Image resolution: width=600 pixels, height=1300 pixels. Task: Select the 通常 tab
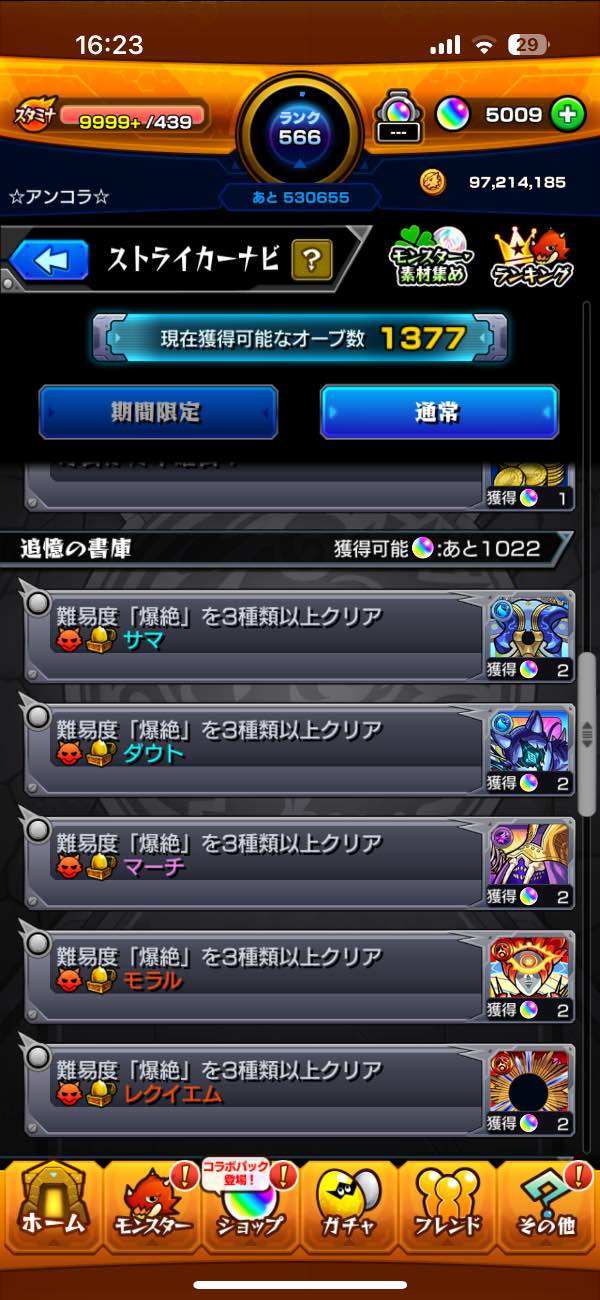click(x=439, y=412)
